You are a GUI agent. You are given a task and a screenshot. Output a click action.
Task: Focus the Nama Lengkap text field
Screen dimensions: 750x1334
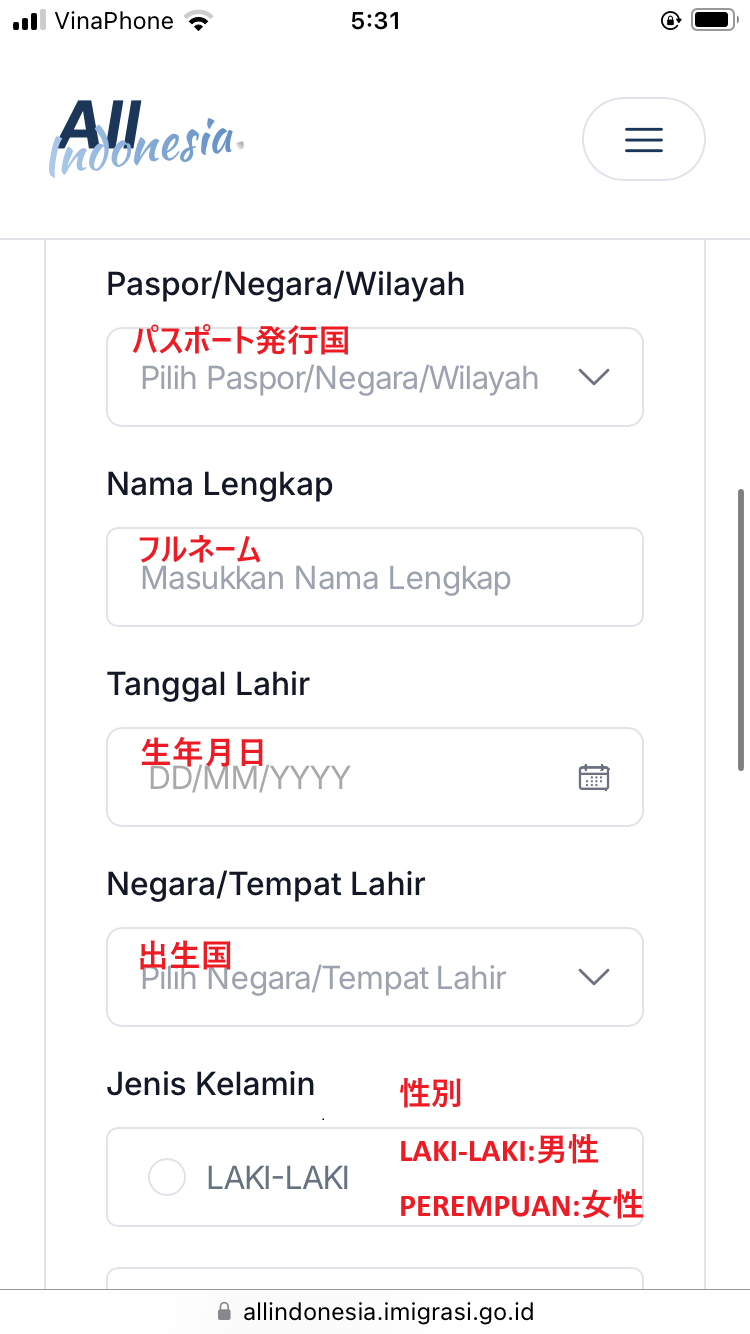[x=374, y=578]
